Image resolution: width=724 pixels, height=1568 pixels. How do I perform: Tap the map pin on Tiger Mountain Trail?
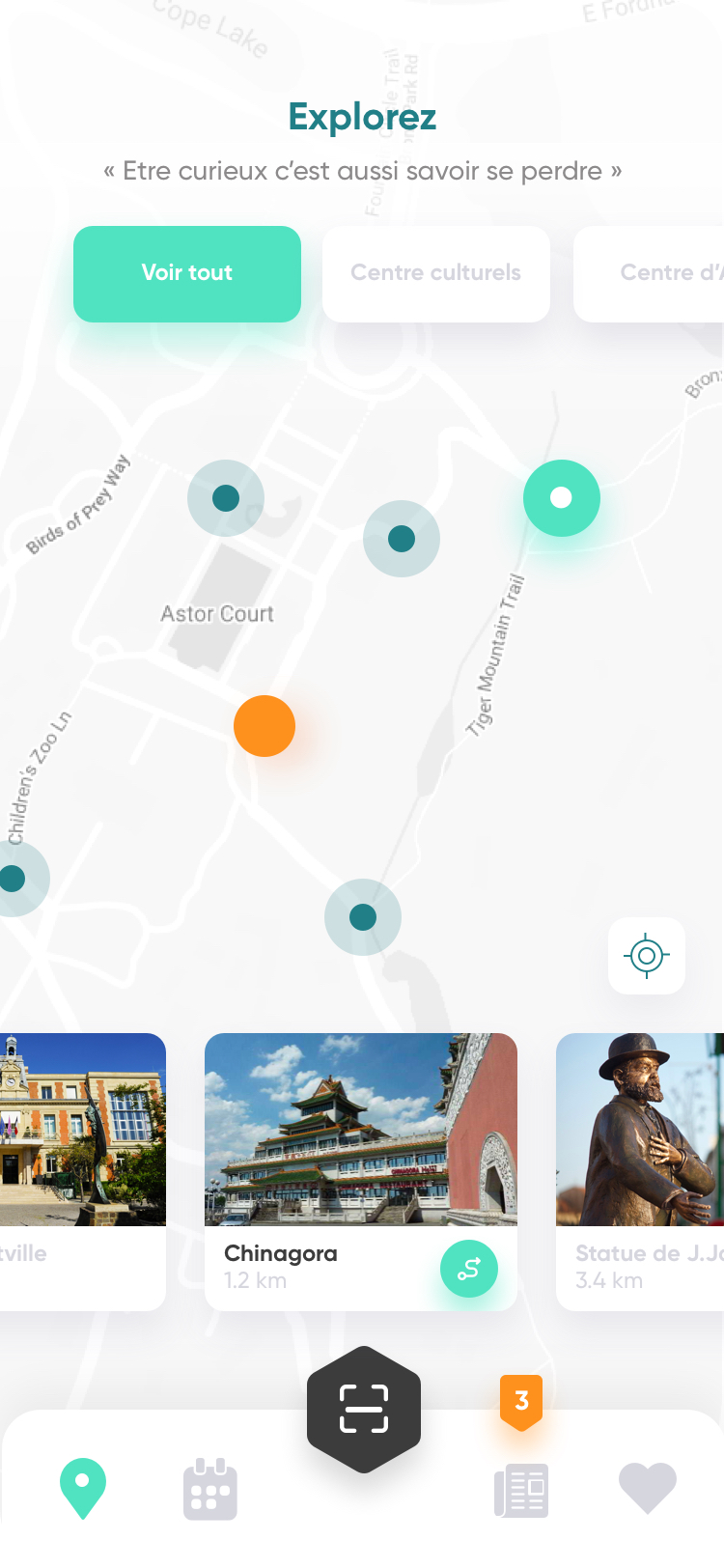(363, 916)
